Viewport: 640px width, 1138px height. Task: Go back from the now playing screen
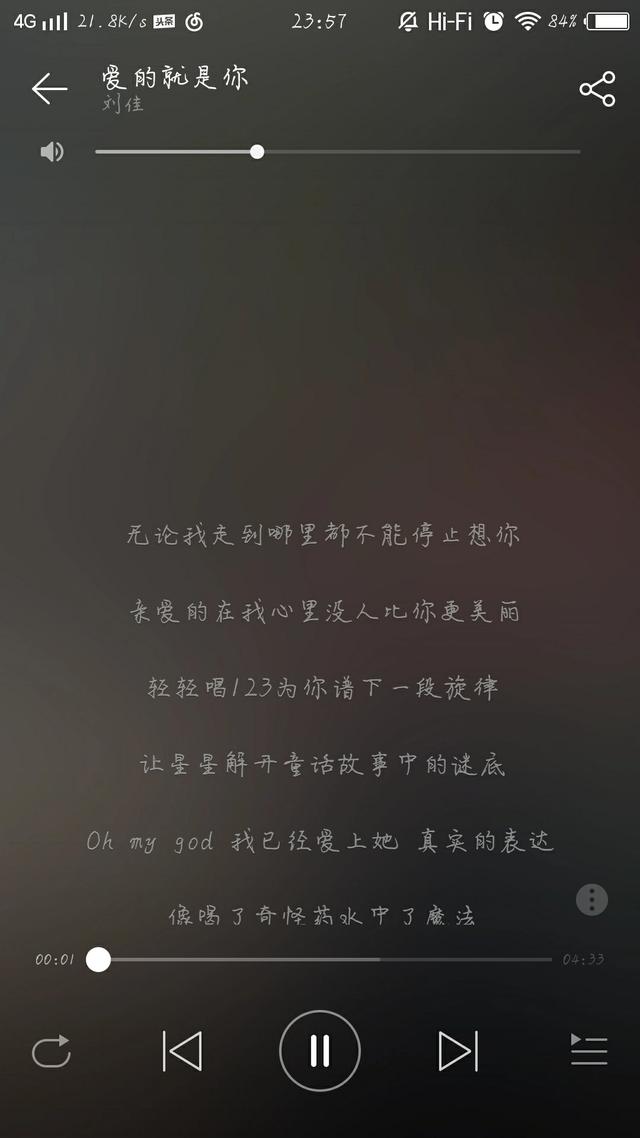tap(48, 89)
